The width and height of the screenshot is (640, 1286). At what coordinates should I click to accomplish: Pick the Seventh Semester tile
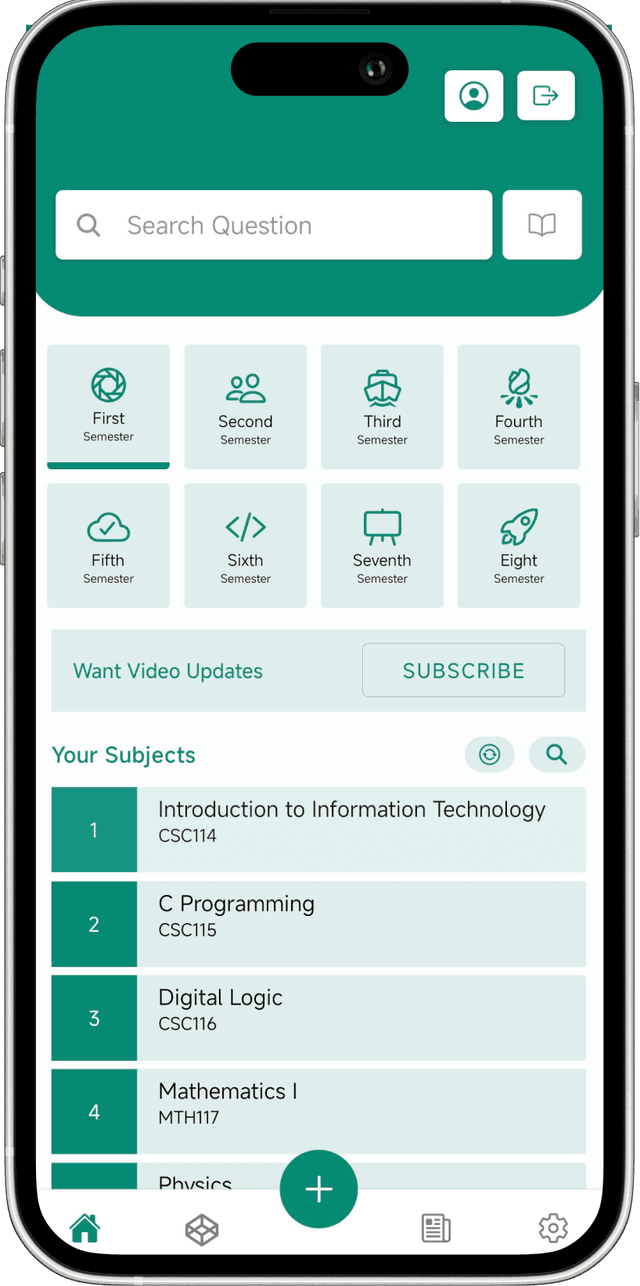point(382,546)
